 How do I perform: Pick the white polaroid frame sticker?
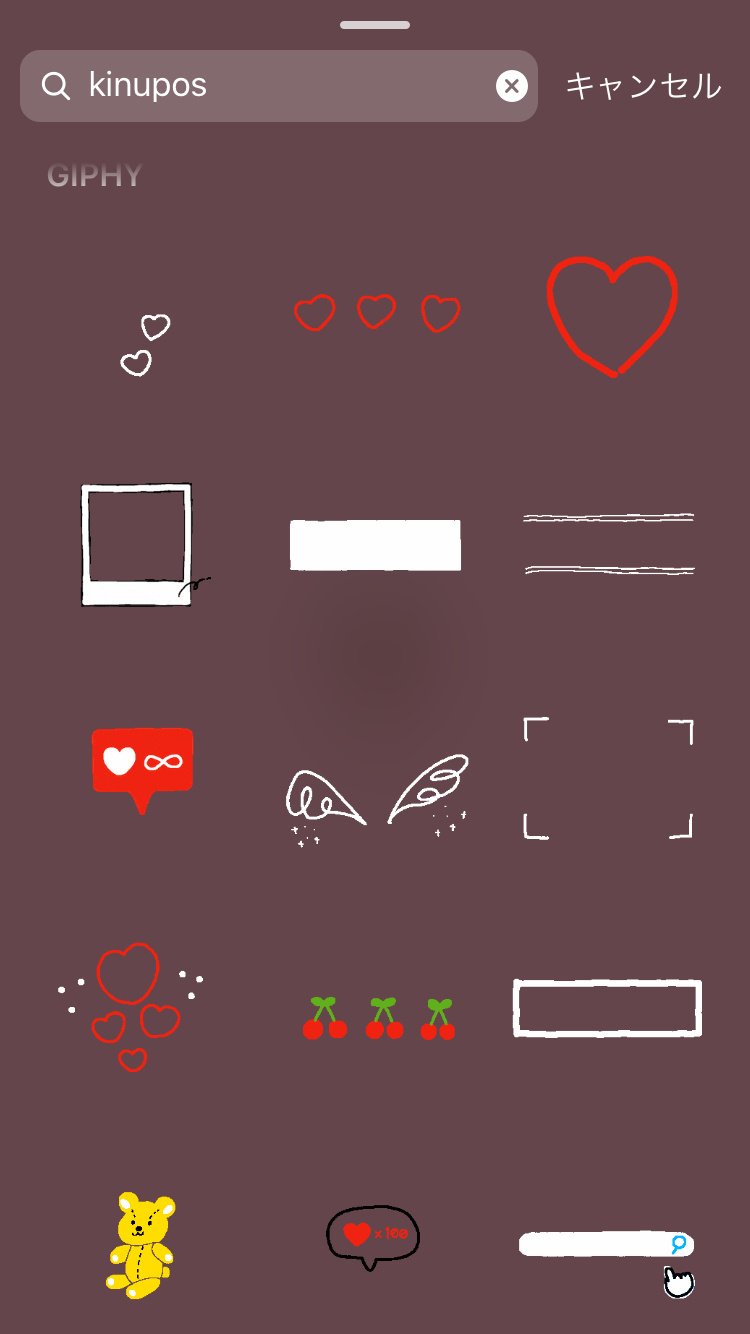(138, 545)
